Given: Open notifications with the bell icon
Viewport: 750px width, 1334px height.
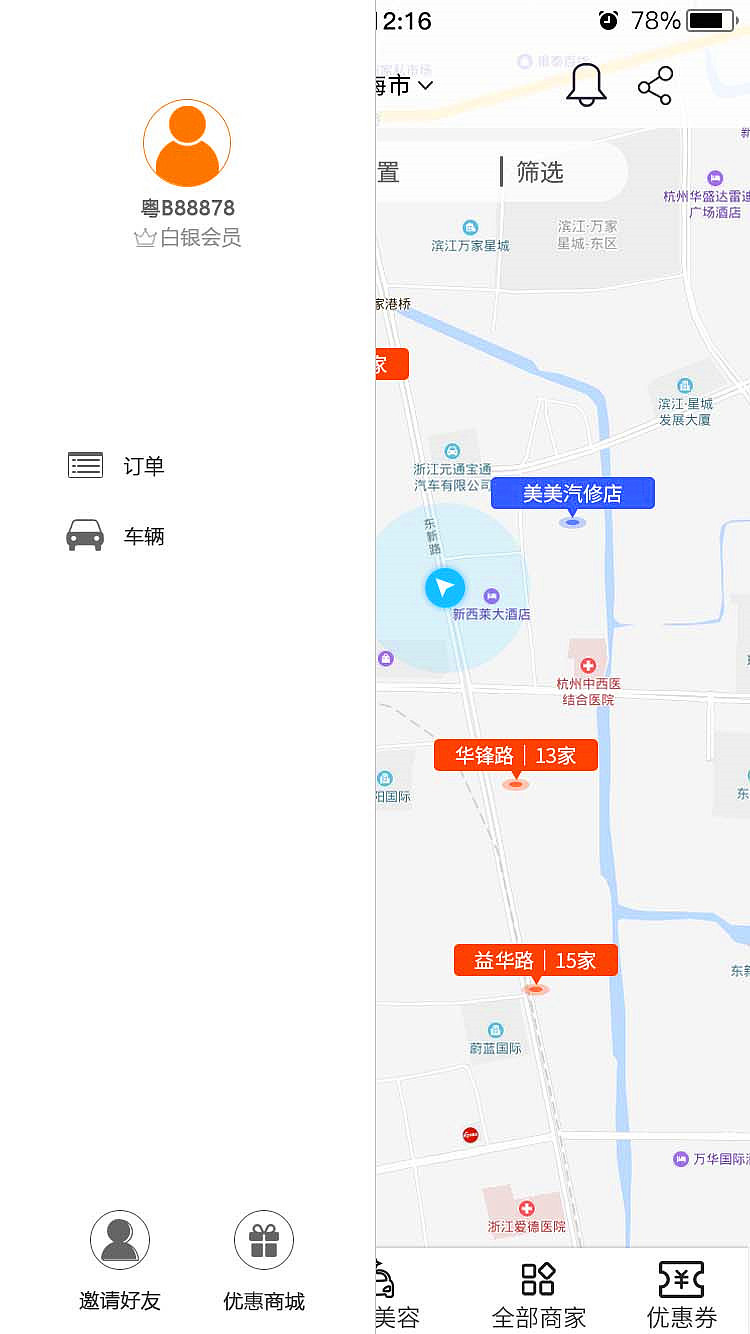Looking at the screenshot, I should tap(586, 85).
